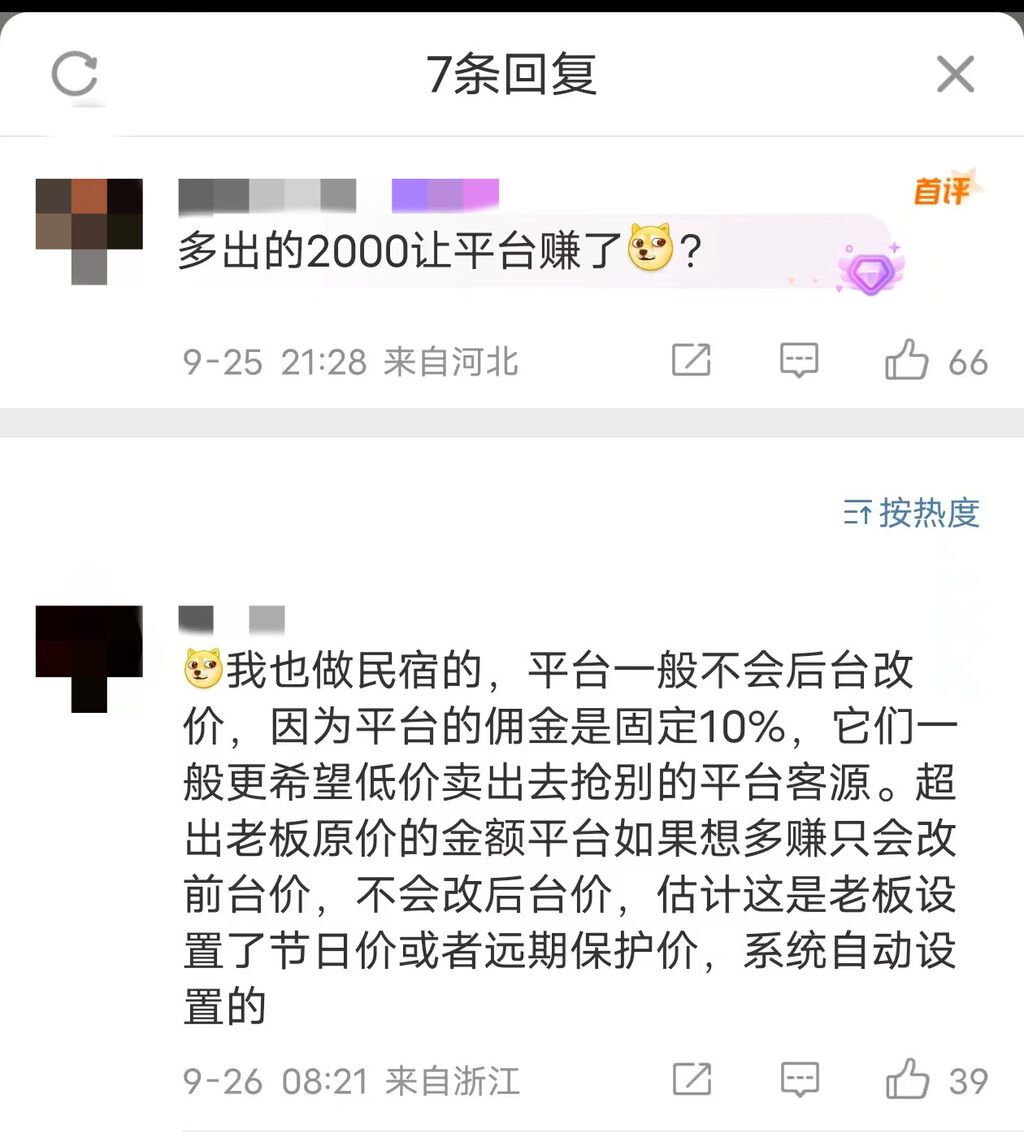Image resolution: width=1024 pixels, height=1142 pixels.
Task: Change sort order 按热度
Action: point(911,513)
